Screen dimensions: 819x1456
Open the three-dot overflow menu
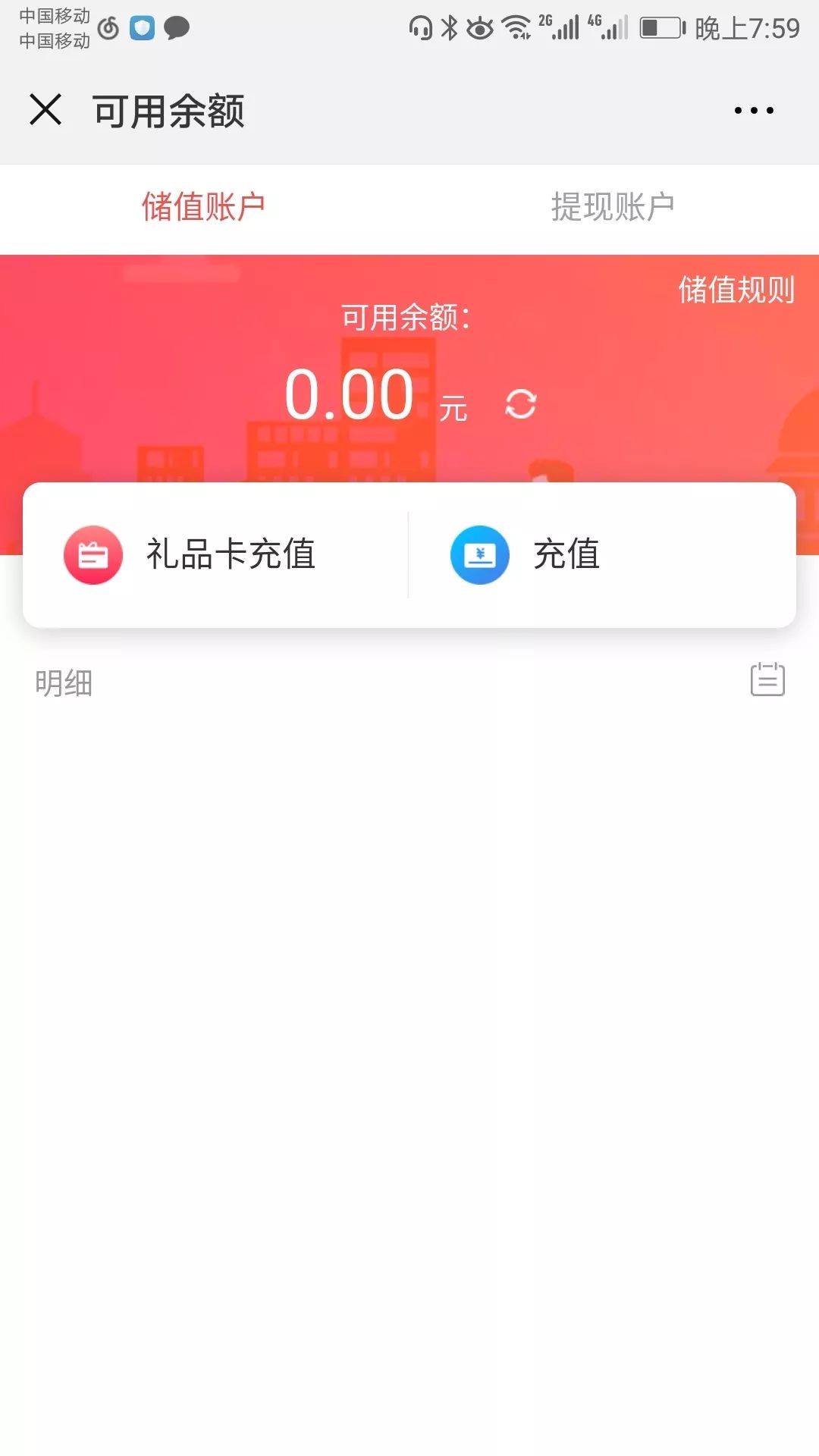click(754, 111)
